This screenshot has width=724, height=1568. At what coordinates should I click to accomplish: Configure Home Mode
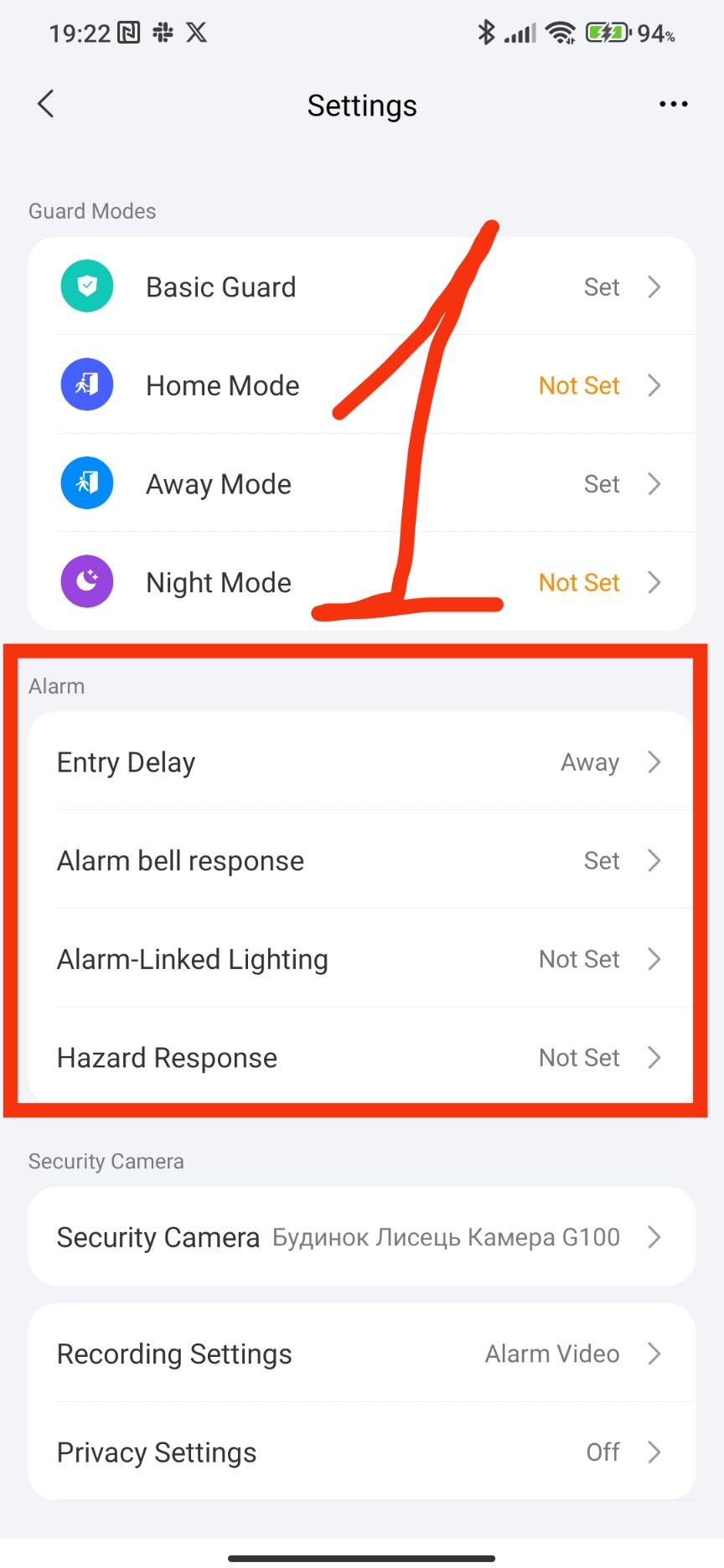pyautogui.click(x=362, y=385)
